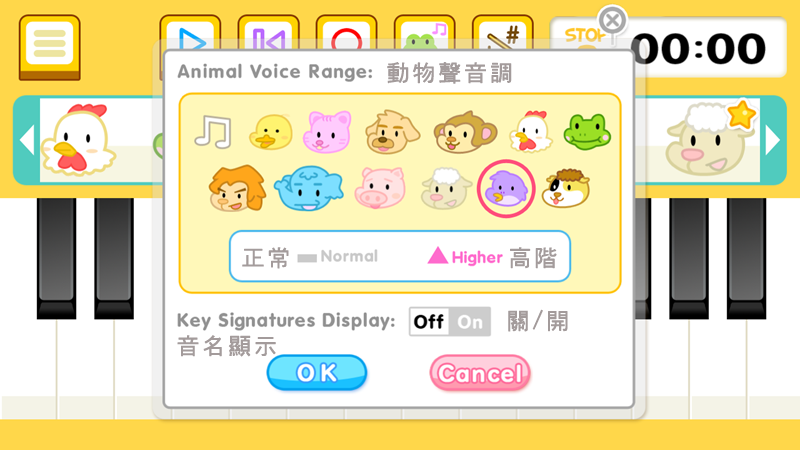
Task: Choose the monkey voice
Action: point(458,131)
